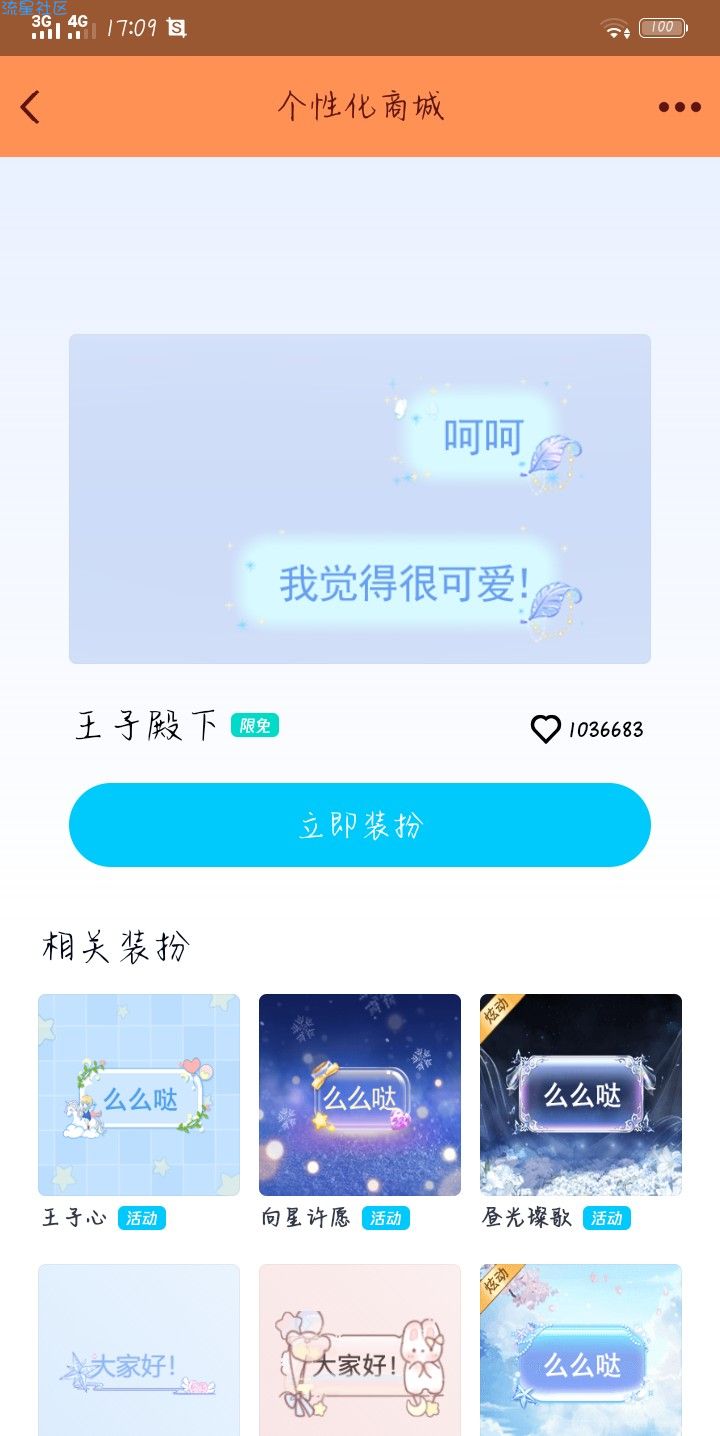Open the three-dot overflow menu
This screenshot has height=1436, width=720.
pyautogui.click(x=679, y=107)
